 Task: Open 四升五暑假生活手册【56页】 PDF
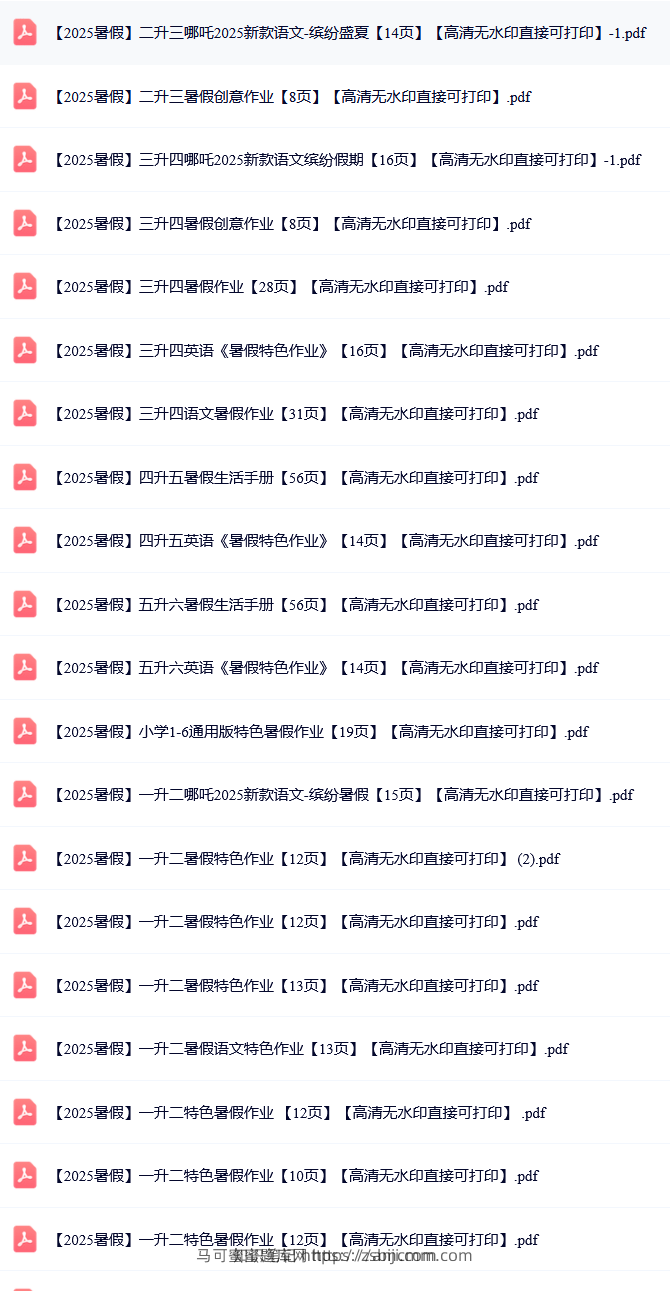click(x=295, y=478)
